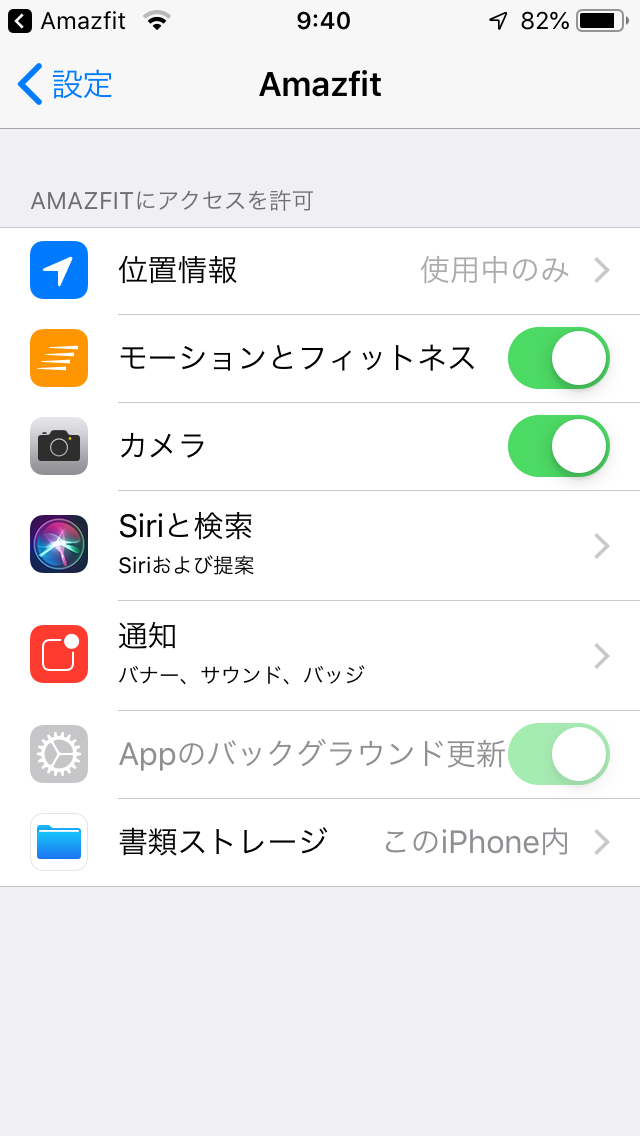Disable カメラ access

pos(558,446)
